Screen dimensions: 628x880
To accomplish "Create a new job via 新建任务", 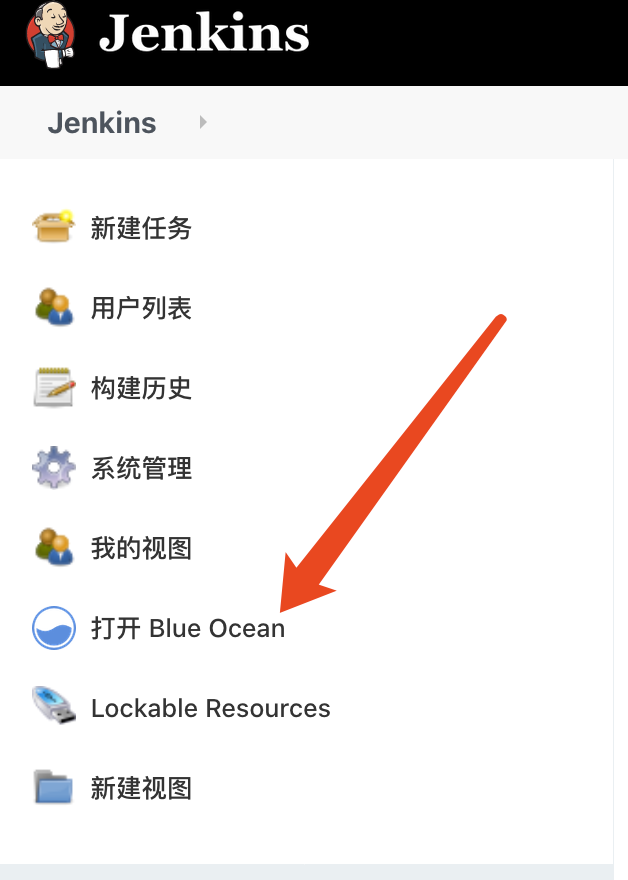I will click(141, 228).
